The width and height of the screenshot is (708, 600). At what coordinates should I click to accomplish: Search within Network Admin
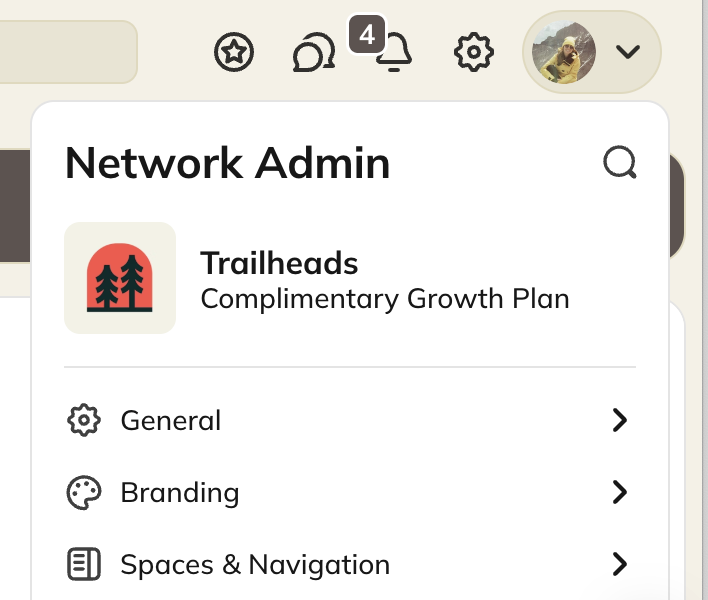coord(620,162)
